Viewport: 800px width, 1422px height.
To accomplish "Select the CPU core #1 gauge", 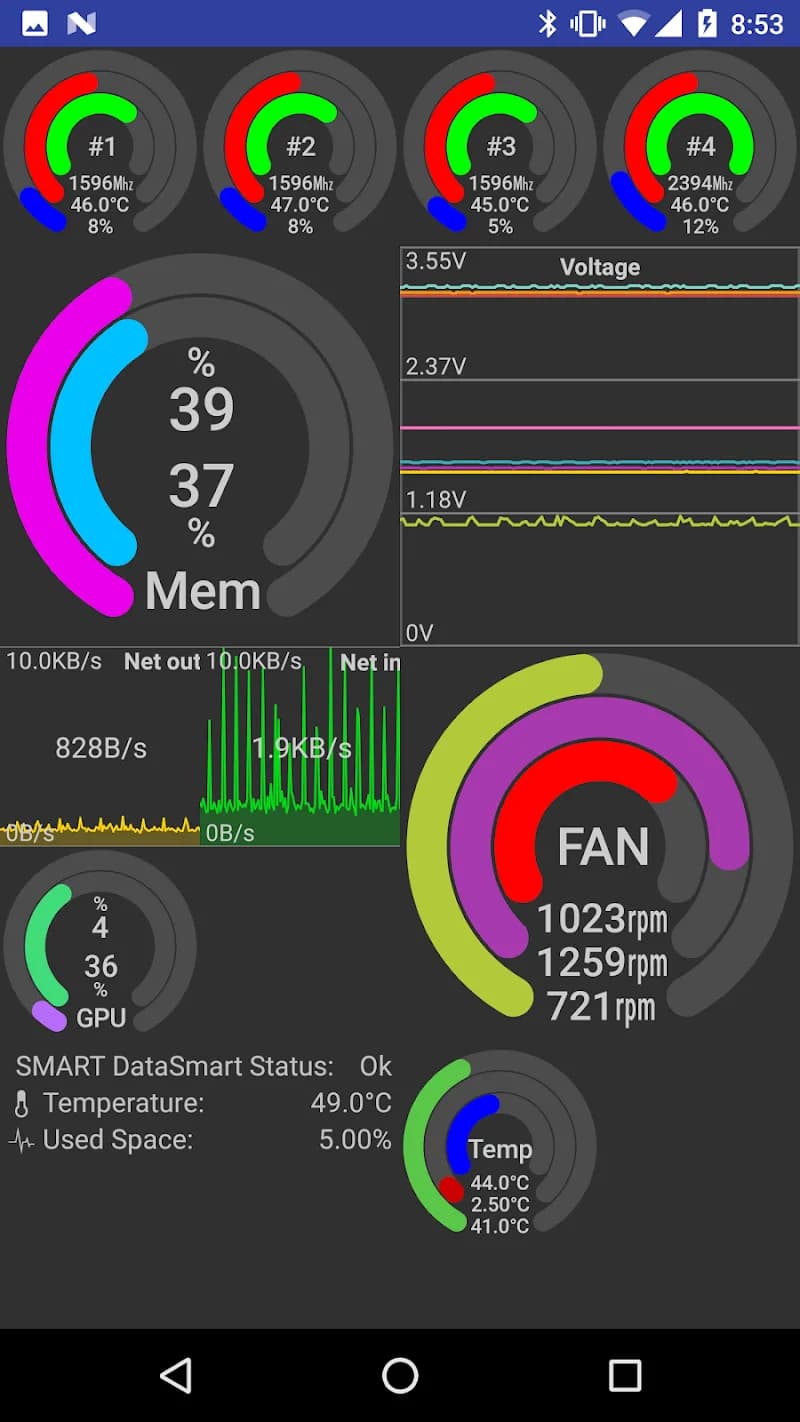I will pos(100,147).
